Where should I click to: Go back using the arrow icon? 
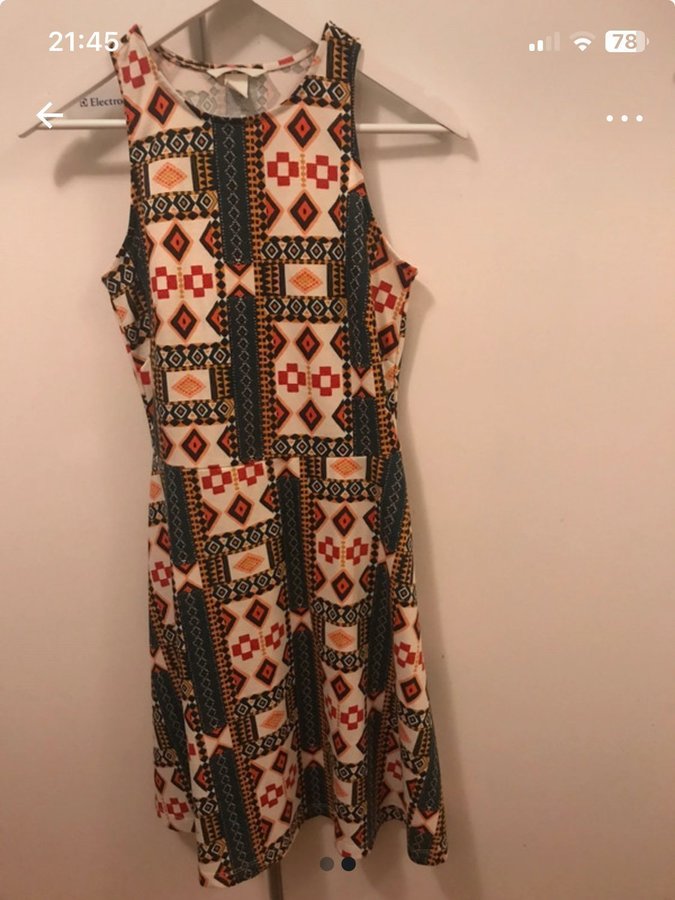coord(49,116)
